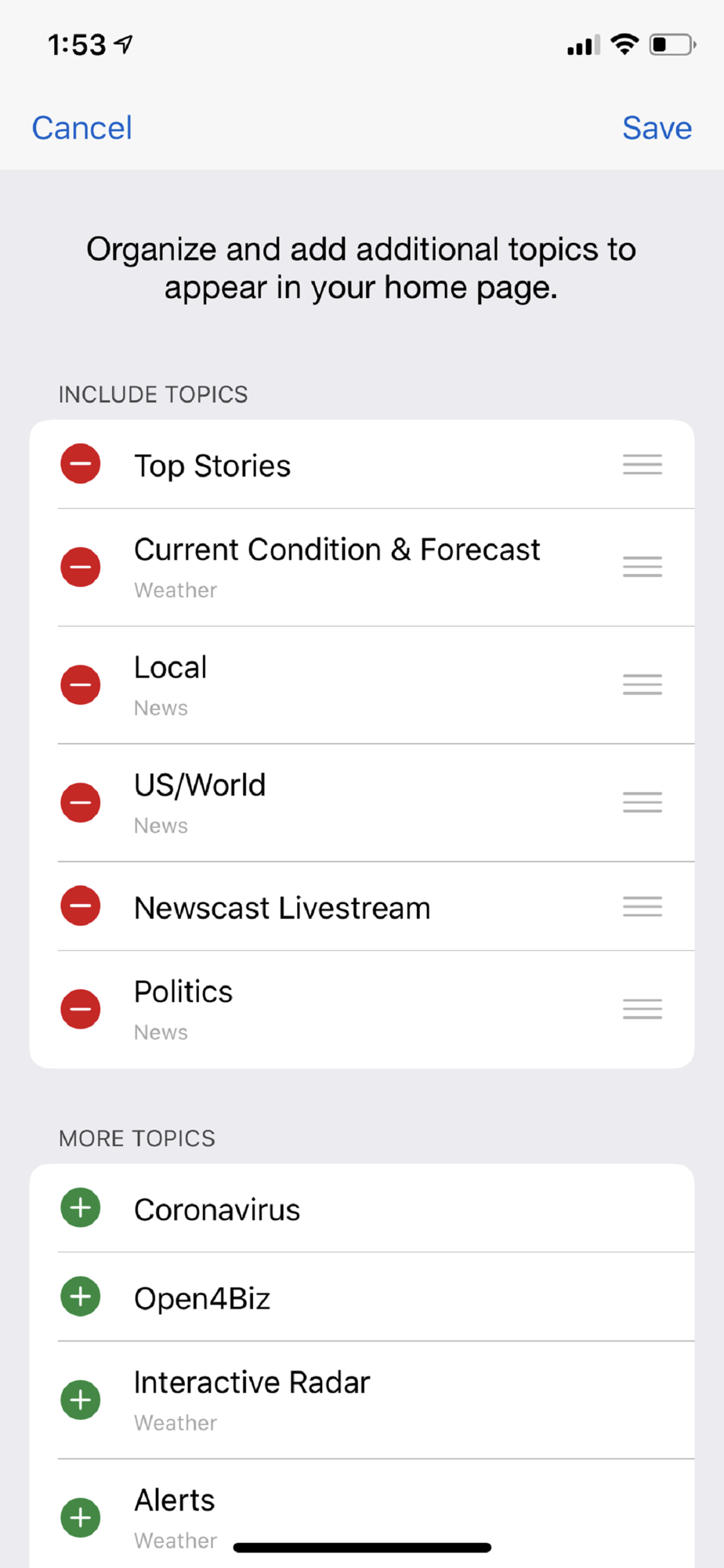This screenshot has width=724, height=1568.
Task: Tap the reorder handle beside Politics
Action: tap(643, 1008)
